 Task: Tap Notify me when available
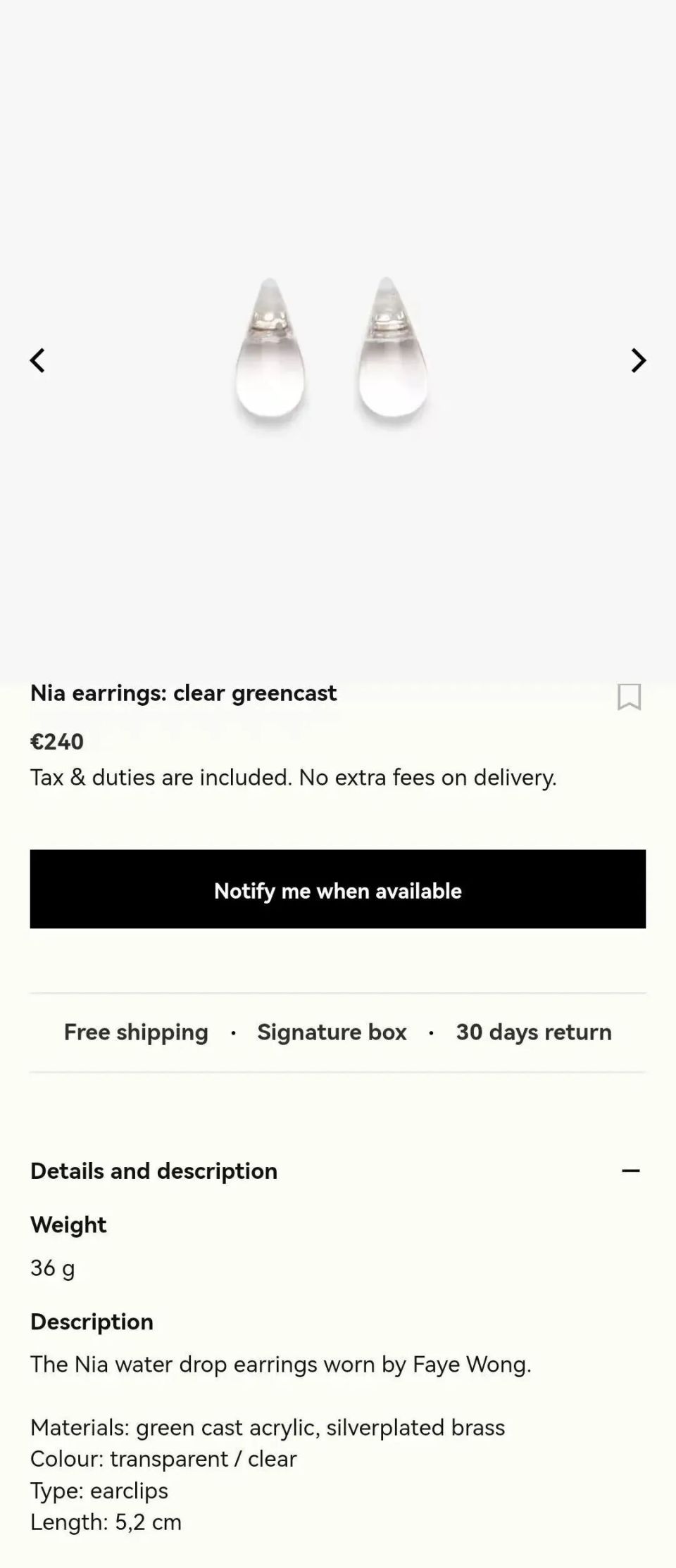(338, 889)
